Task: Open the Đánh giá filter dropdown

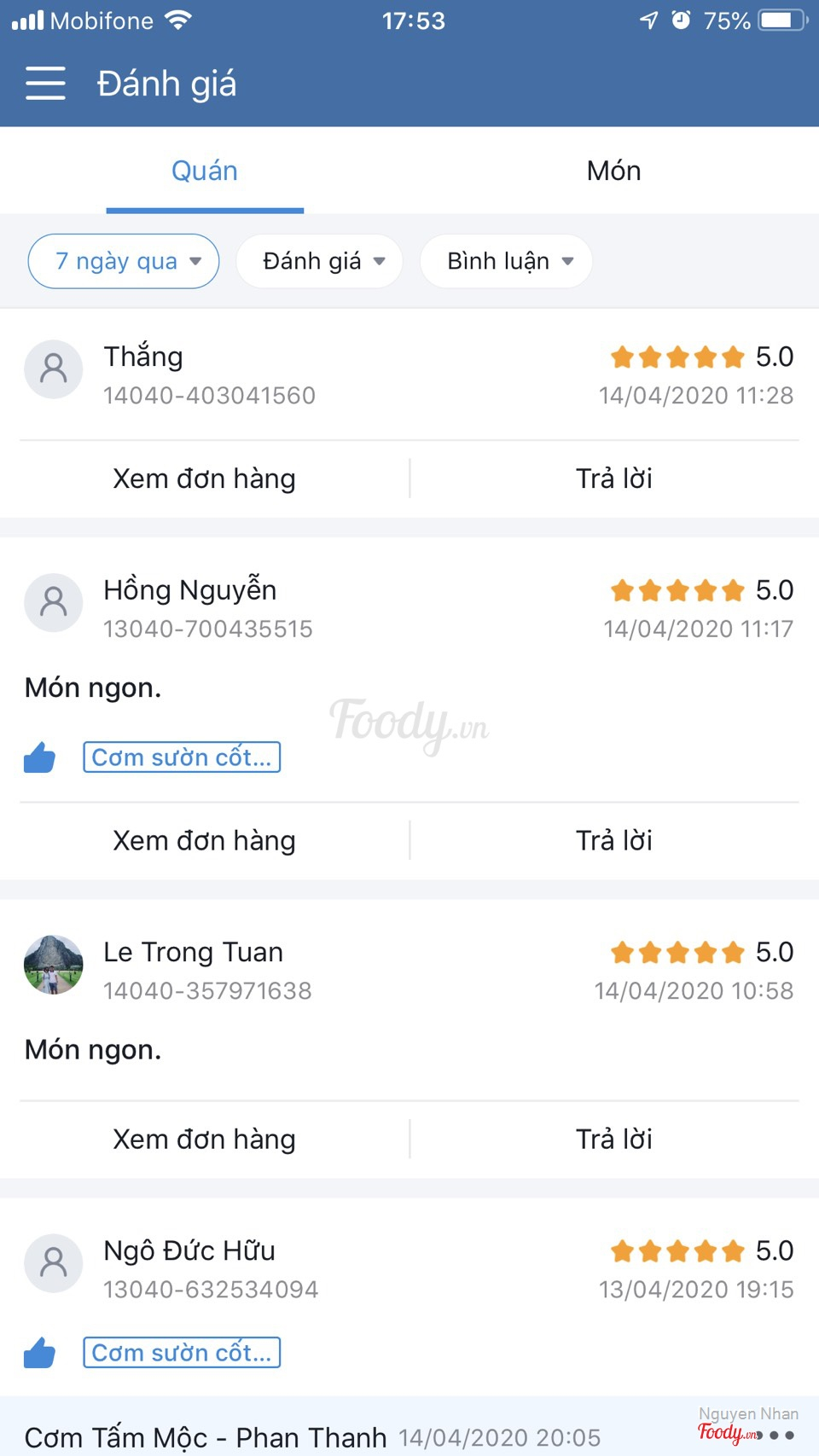Action: click(x=320, y=261)
